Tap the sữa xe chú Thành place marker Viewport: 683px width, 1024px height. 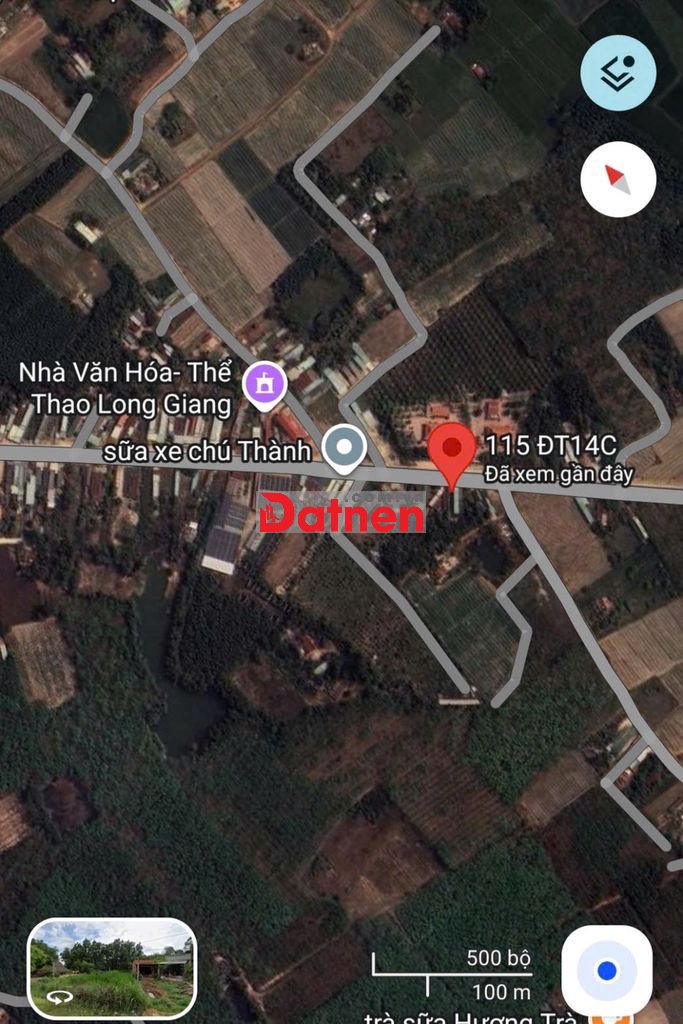click(x=346, y=447)
